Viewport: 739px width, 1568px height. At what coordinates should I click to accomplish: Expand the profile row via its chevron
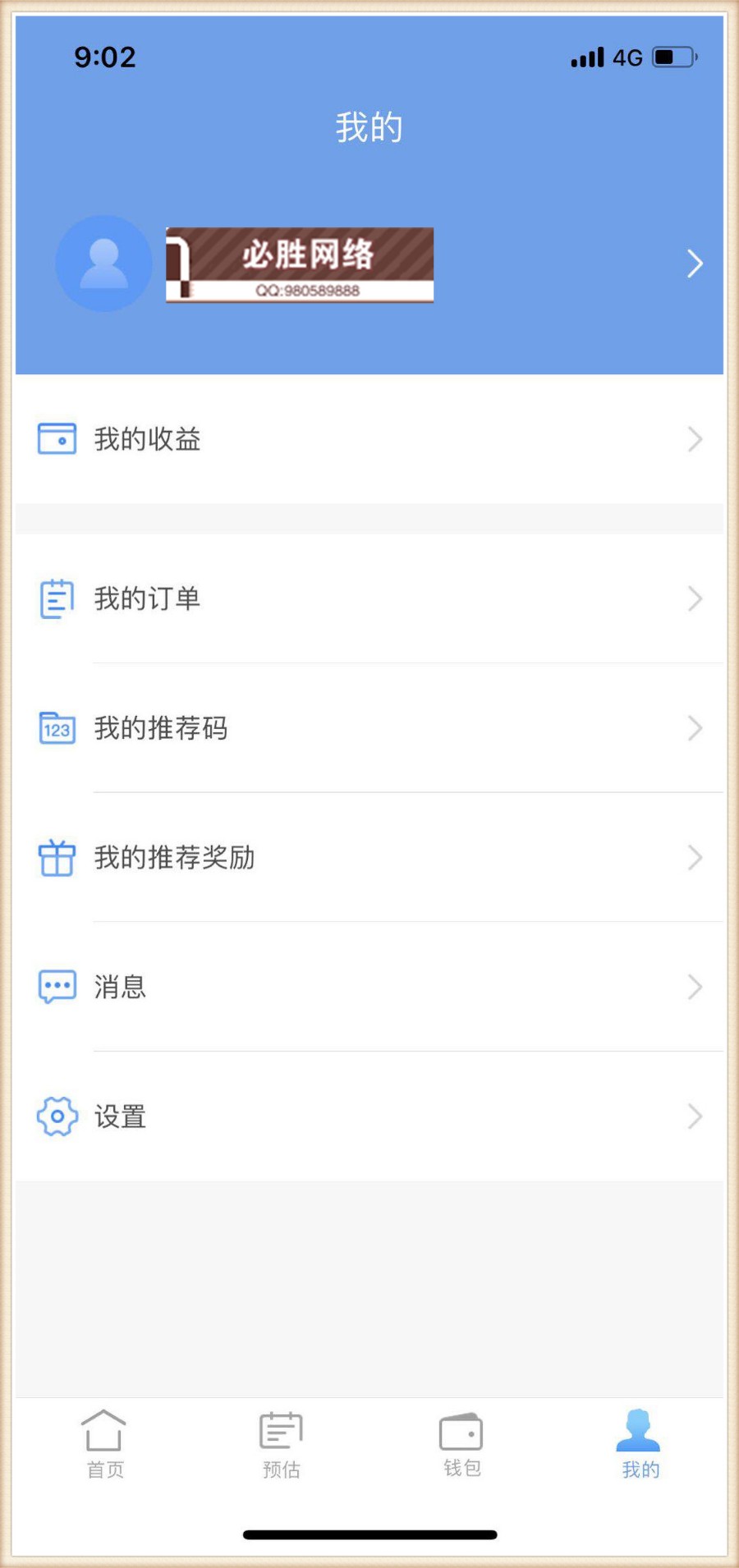(x=694, y=264)
